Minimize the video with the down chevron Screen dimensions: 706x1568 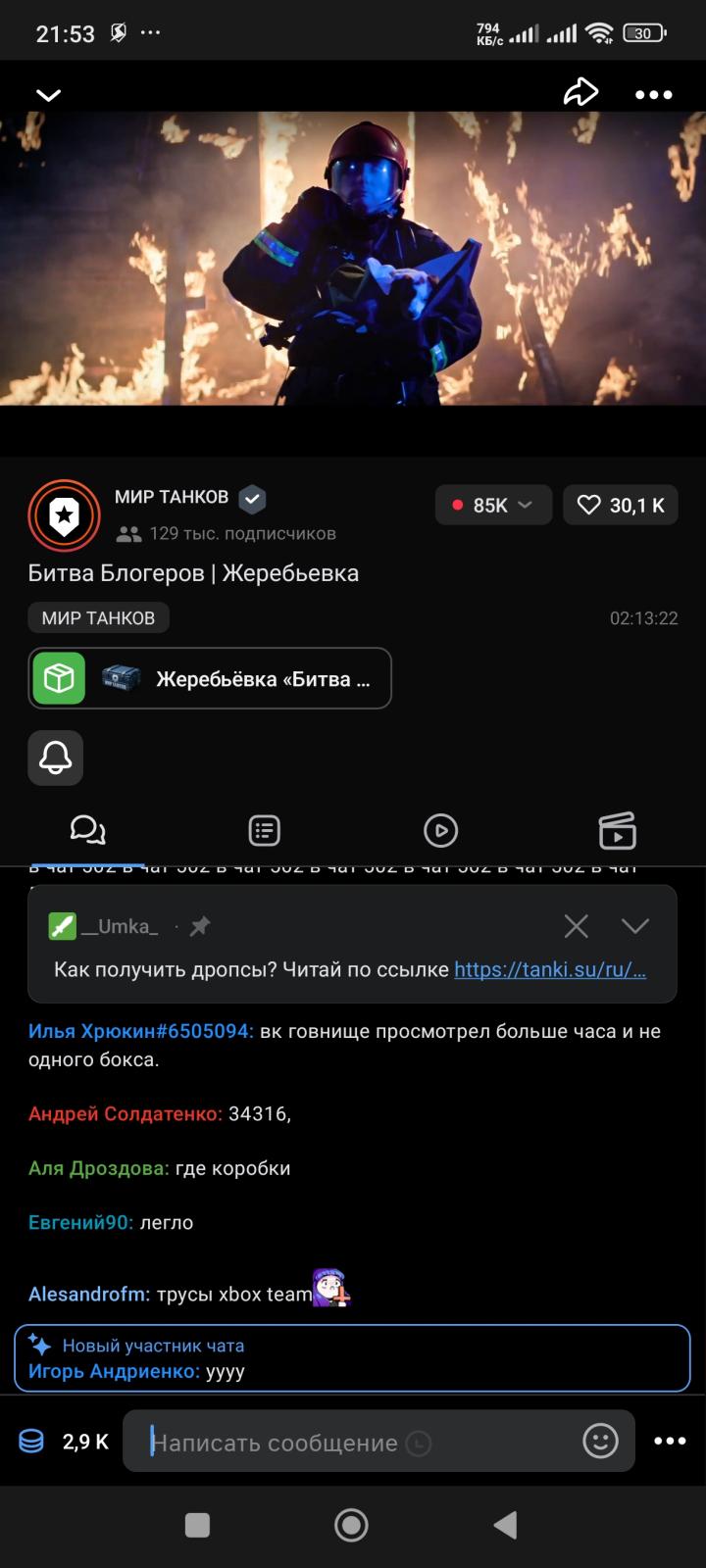tap(48, 94)
